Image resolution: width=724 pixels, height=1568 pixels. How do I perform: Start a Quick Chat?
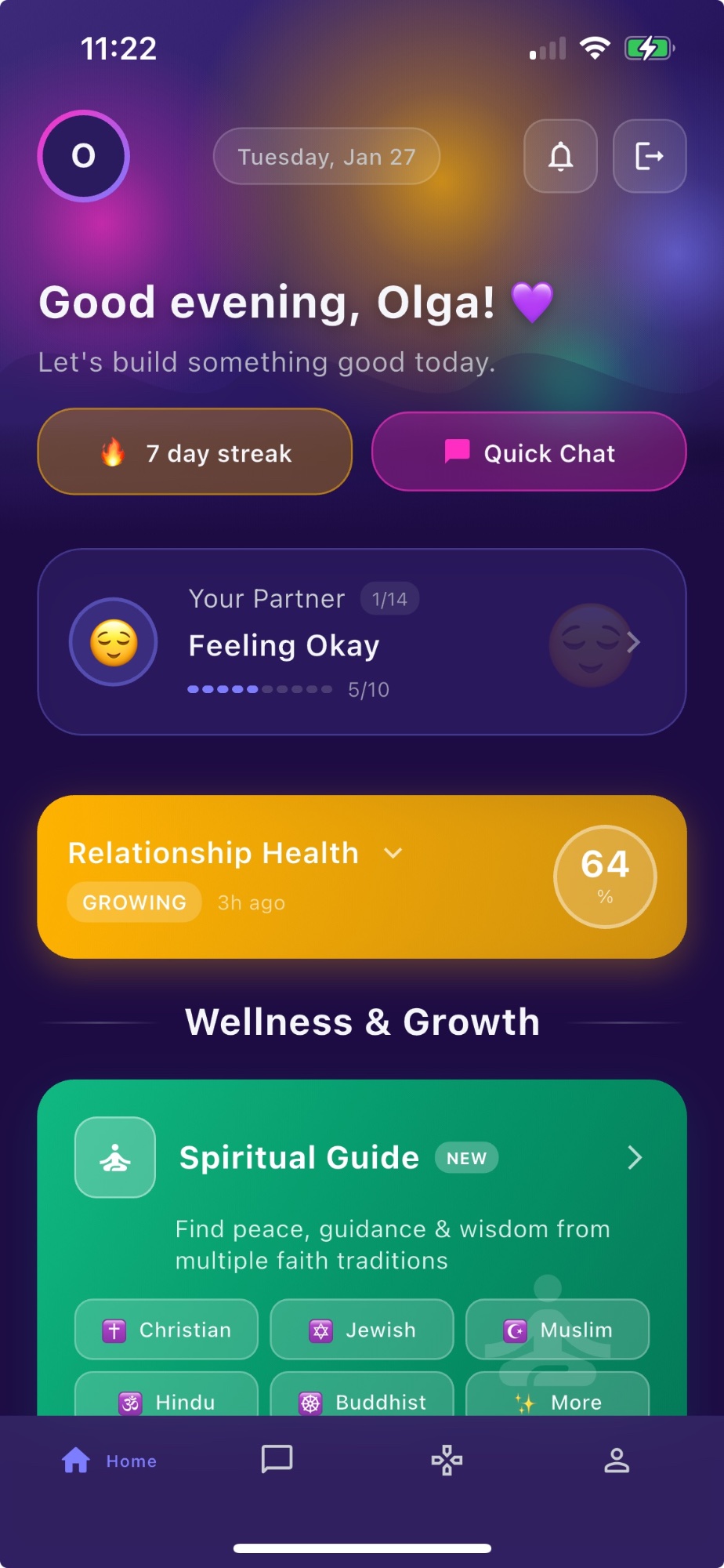(x=529, y=452)
